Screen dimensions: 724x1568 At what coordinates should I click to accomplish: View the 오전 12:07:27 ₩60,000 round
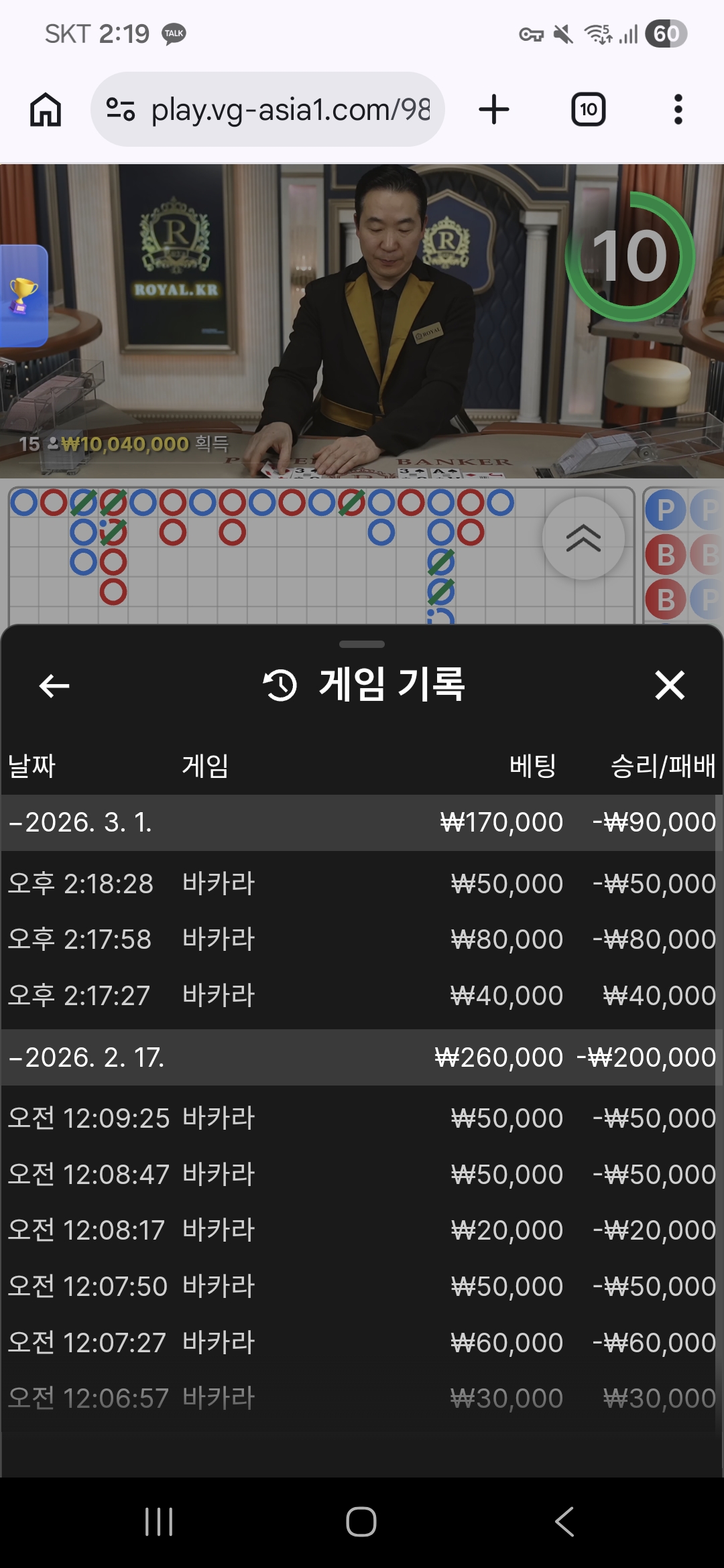click(x=362, y=1342)
